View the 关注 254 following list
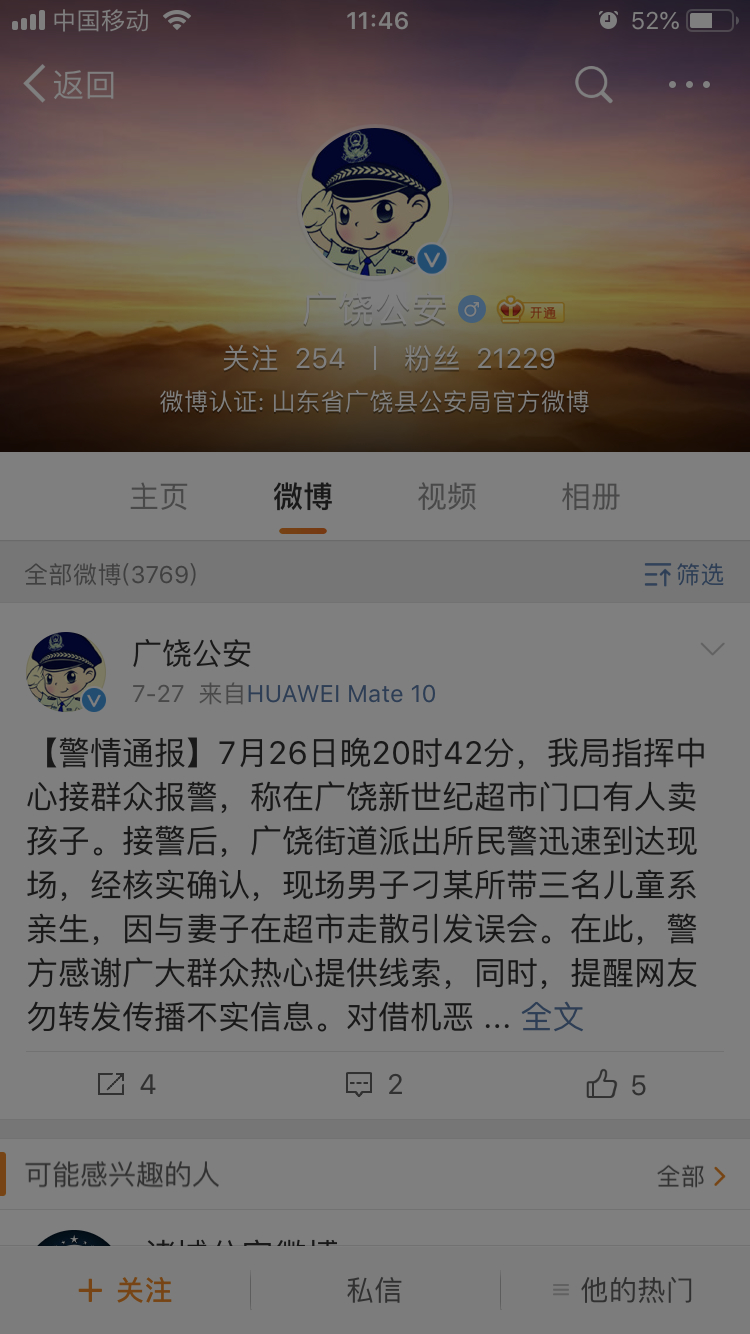The image size is (750, 1334). pos(283,358)
